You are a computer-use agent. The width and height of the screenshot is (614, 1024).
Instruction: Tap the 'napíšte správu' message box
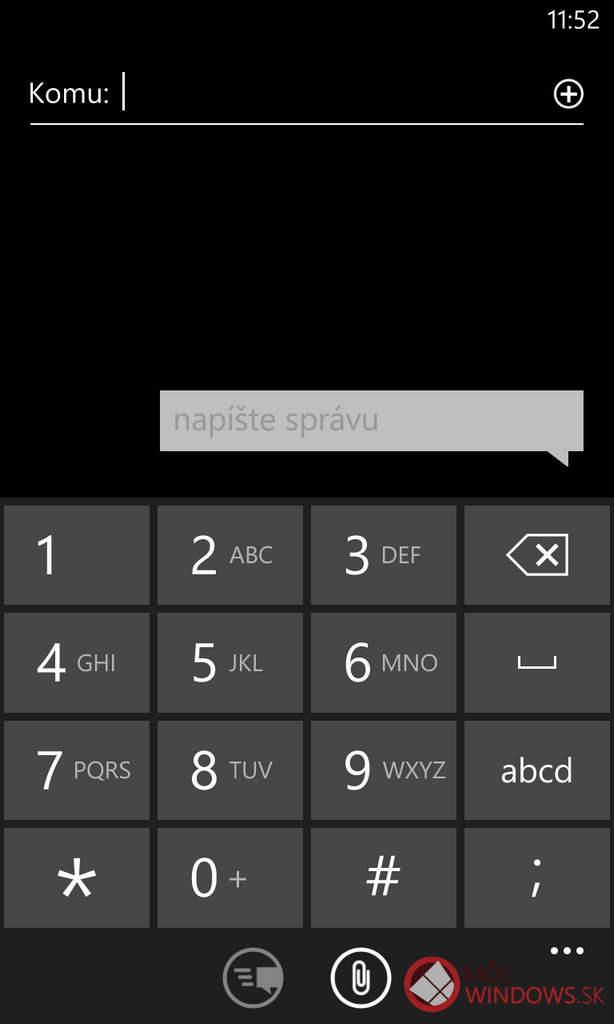[371, 421]
